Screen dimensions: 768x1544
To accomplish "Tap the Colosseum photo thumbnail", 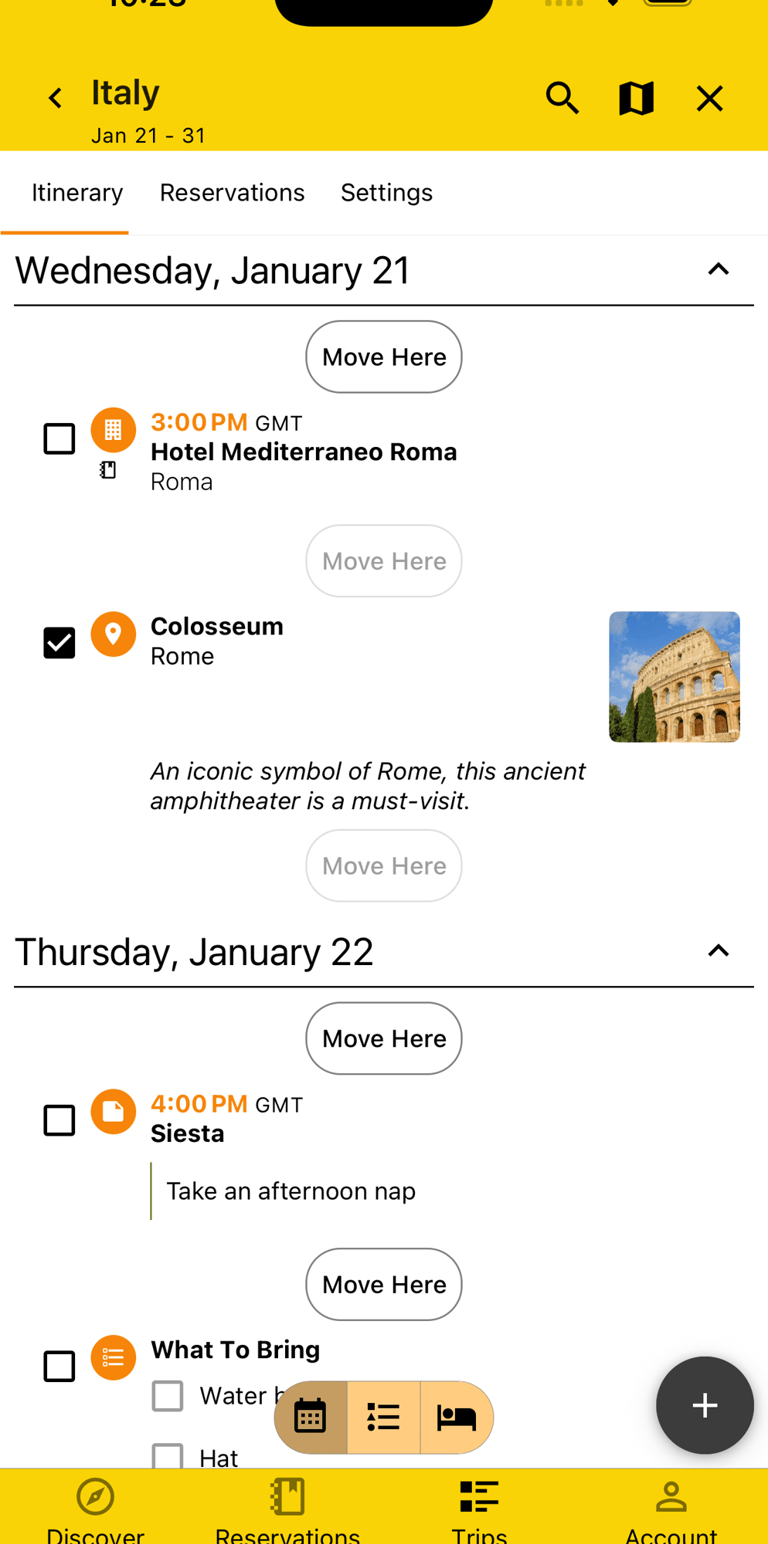I will pyautogui.click(x=674, y=677).
